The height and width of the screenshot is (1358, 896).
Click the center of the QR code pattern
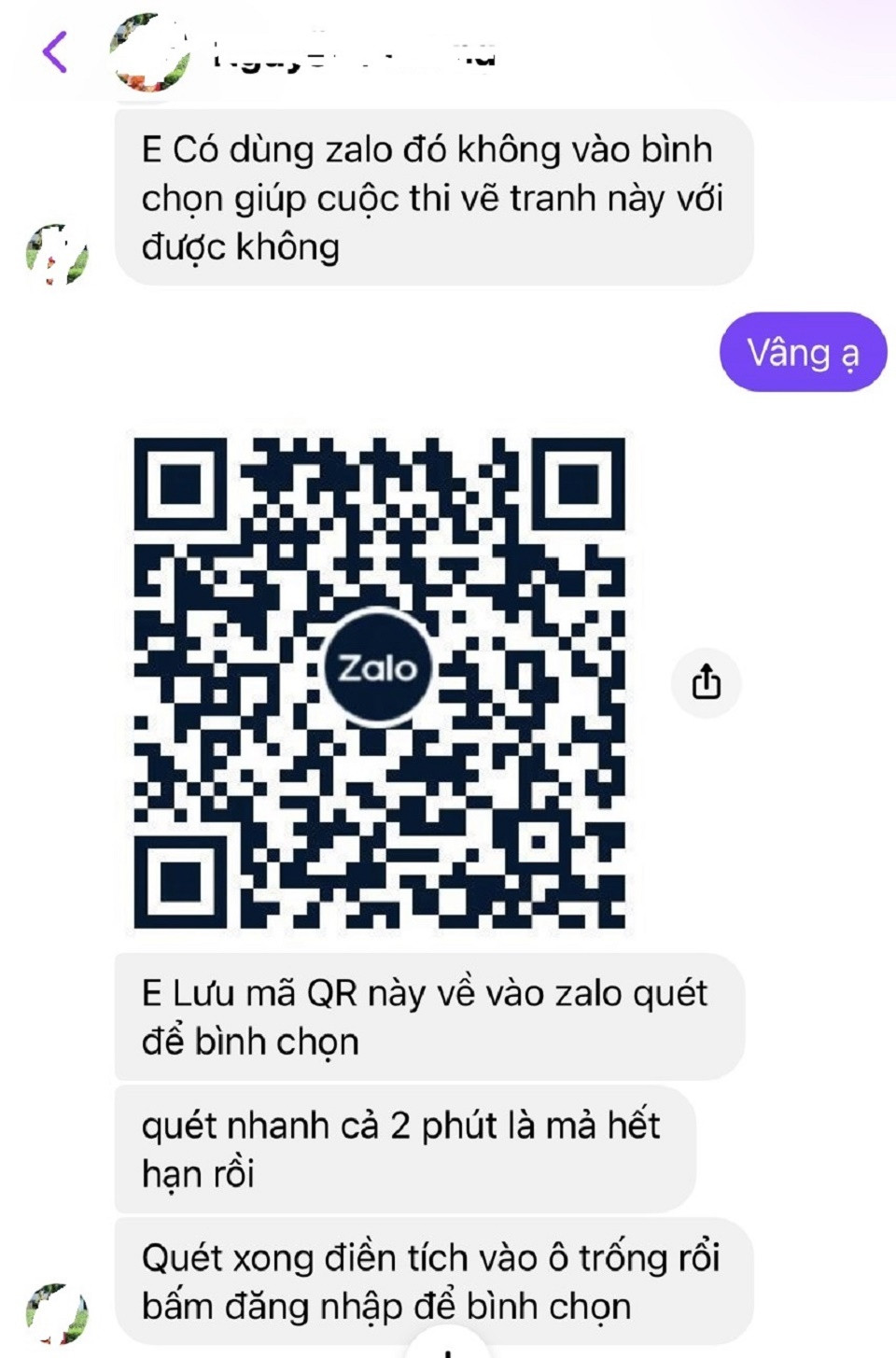point(383,681)
